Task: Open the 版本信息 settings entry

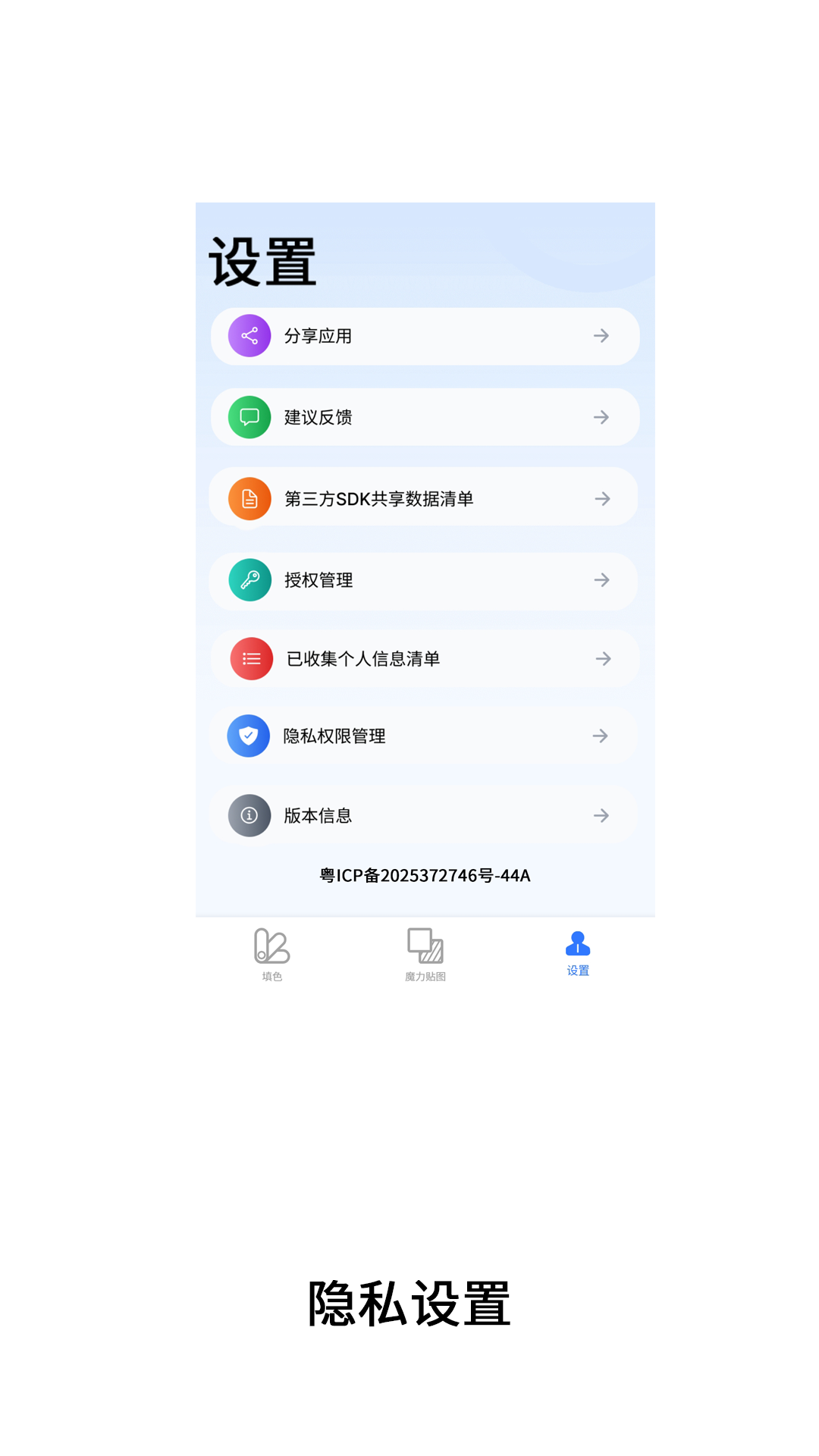Action: [425, 814]
